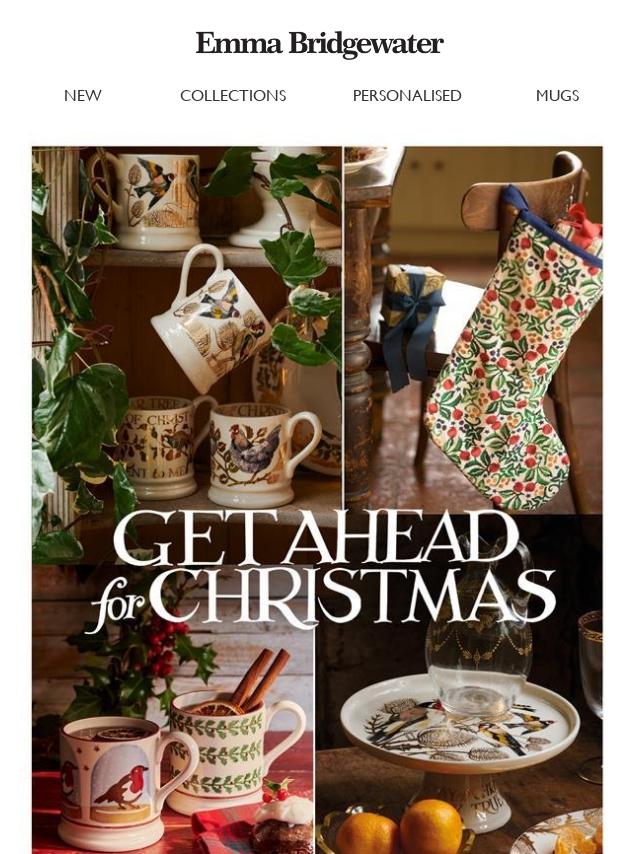Viewport: 640px width, 854px height.
Task: Open the NEW link in the menu
Action: 82,96
